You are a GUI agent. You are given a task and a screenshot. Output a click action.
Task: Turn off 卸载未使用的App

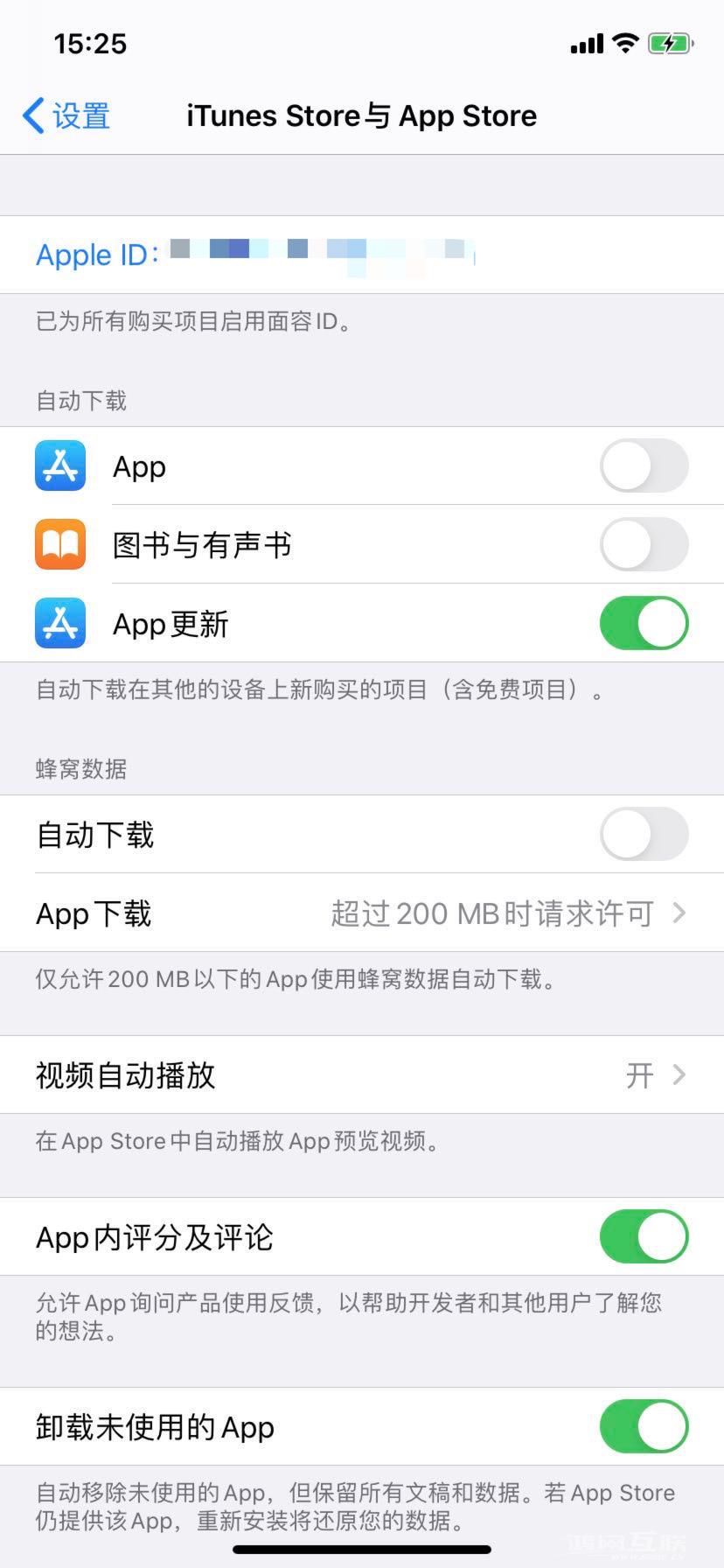[x=644, y=1425]
